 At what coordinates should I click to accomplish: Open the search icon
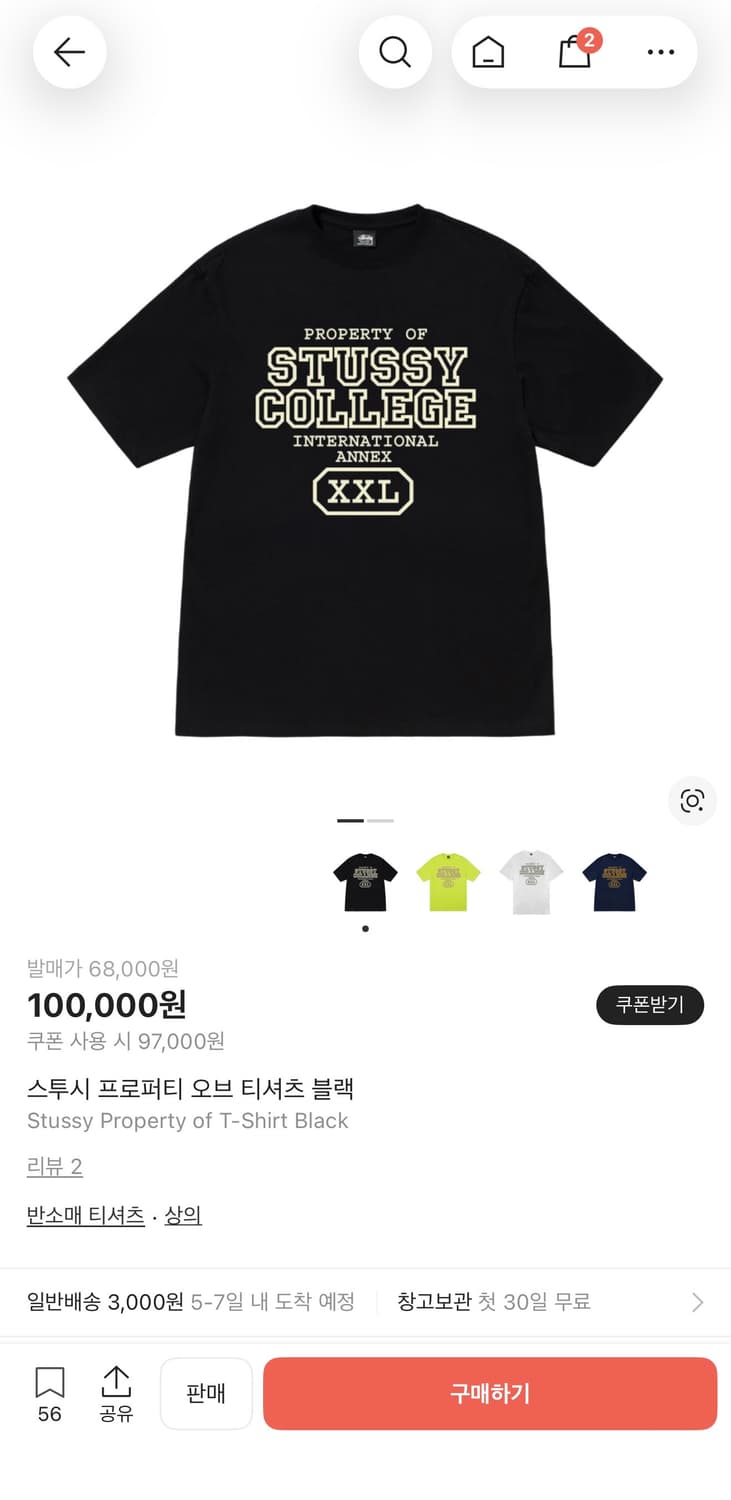[396, 52]
